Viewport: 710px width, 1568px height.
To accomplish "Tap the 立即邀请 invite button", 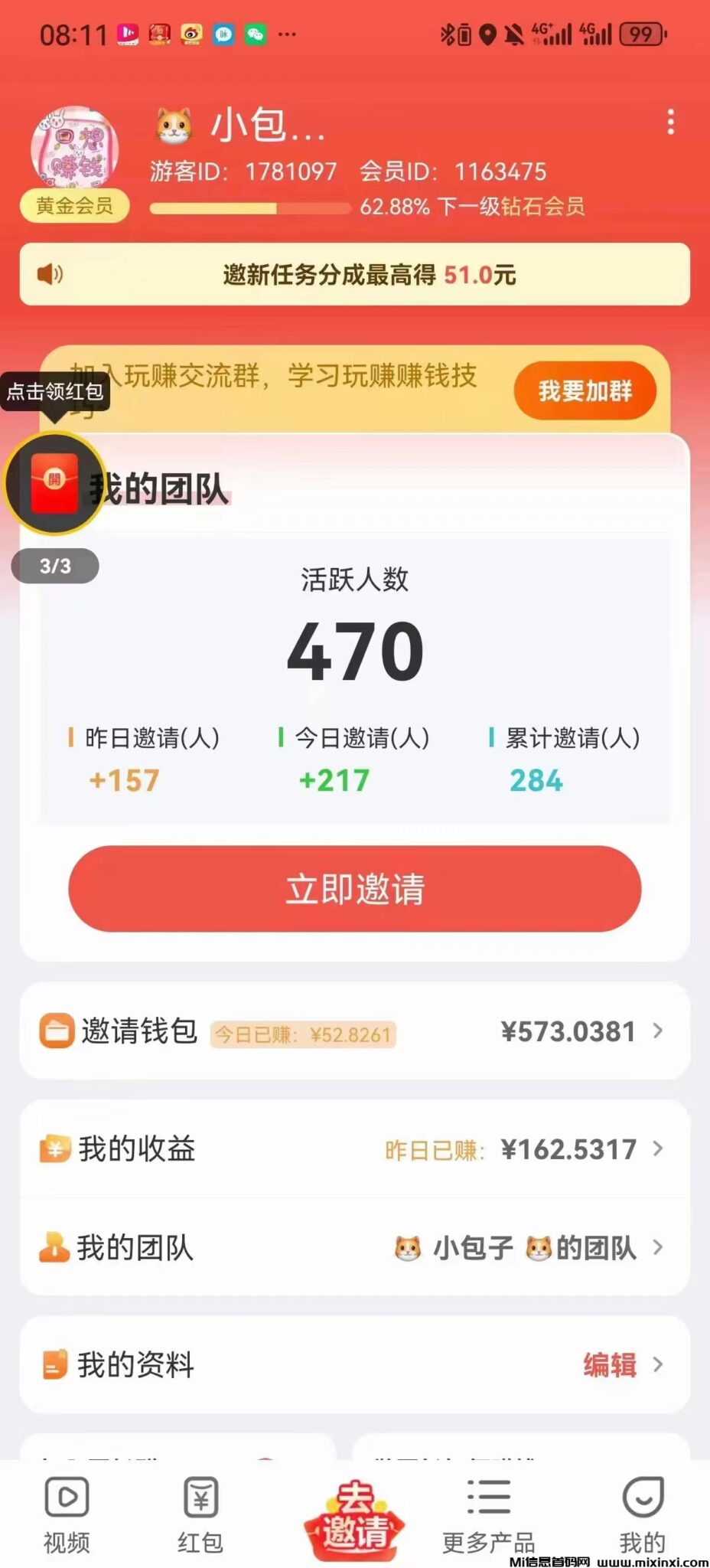I will (x=355, y=889).
